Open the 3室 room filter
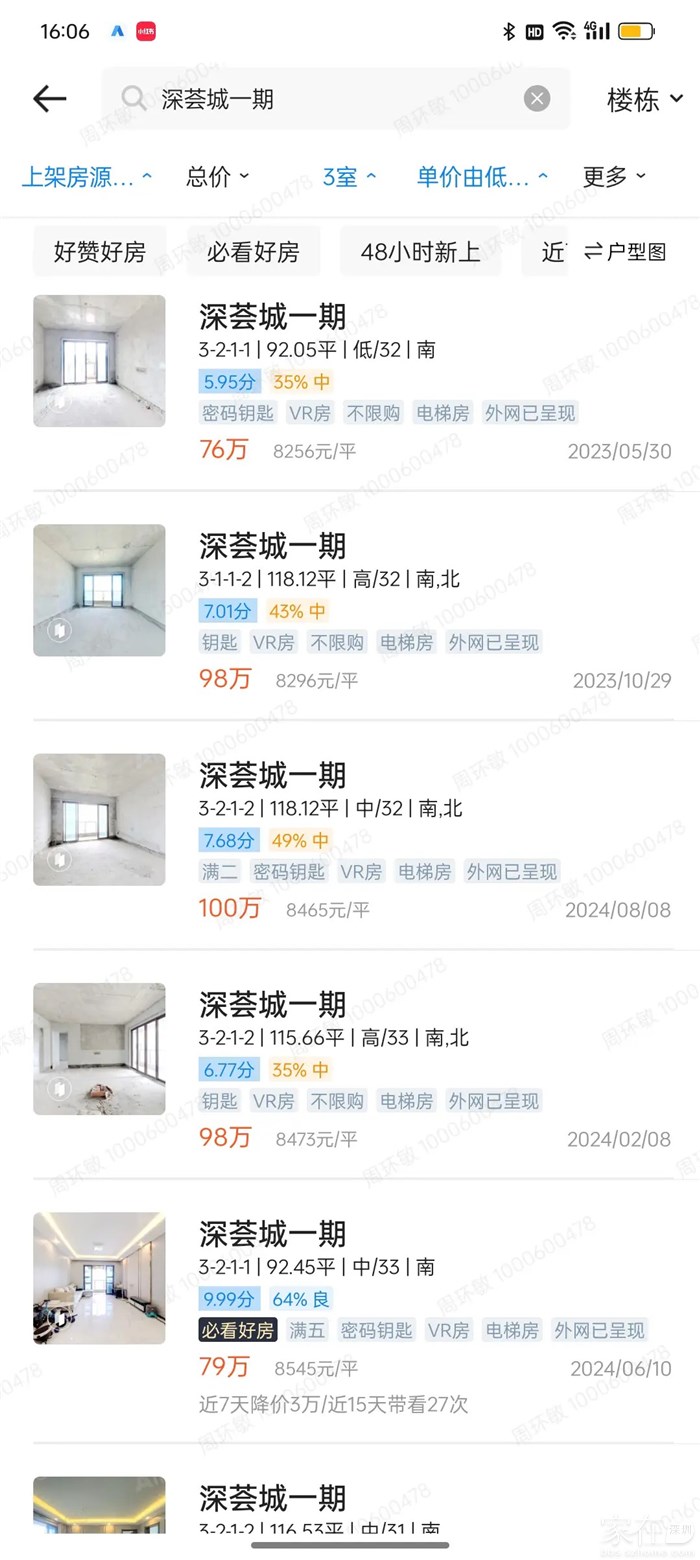The height and width of the screenshot is (1560, 700). point(349,177)
